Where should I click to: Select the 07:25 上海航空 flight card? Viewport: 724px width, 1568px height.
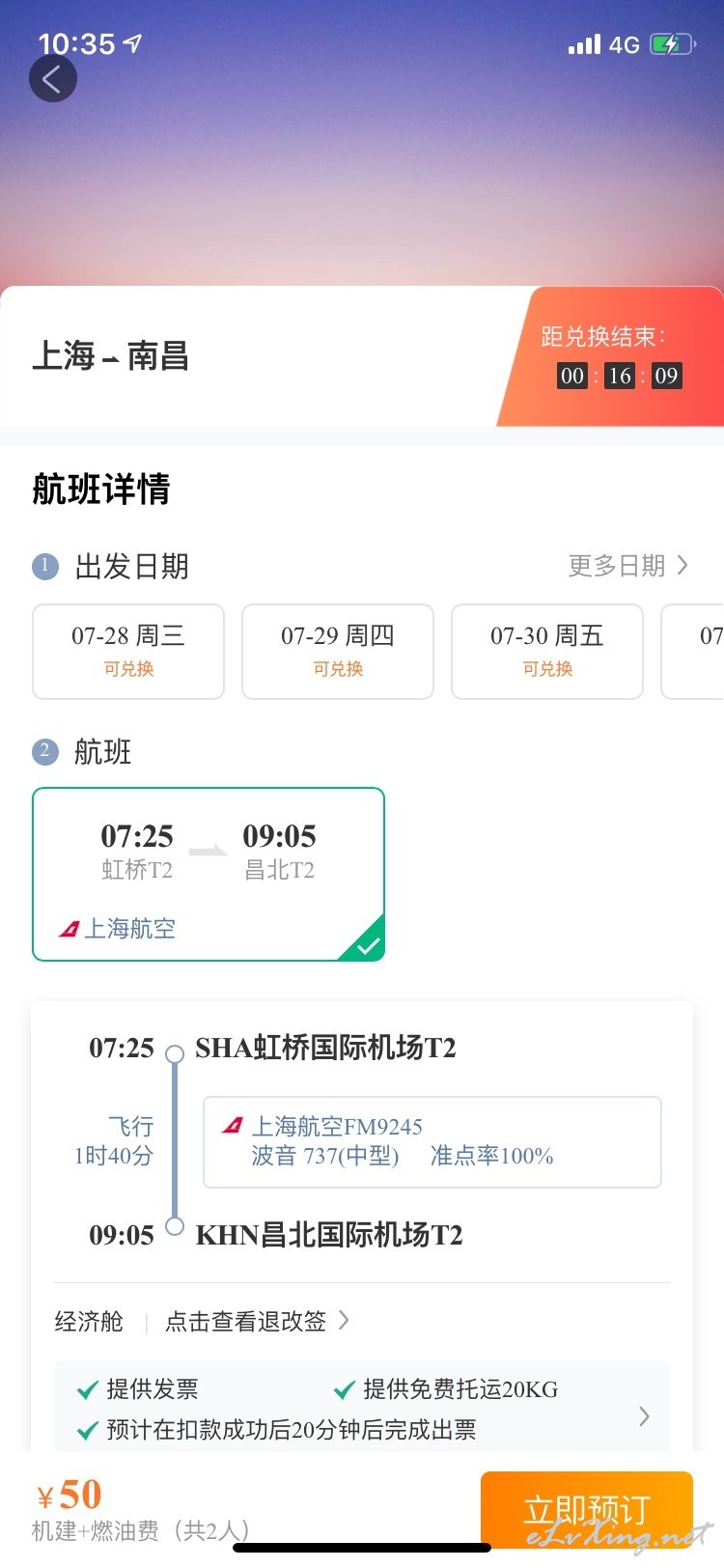pos(209,875)
